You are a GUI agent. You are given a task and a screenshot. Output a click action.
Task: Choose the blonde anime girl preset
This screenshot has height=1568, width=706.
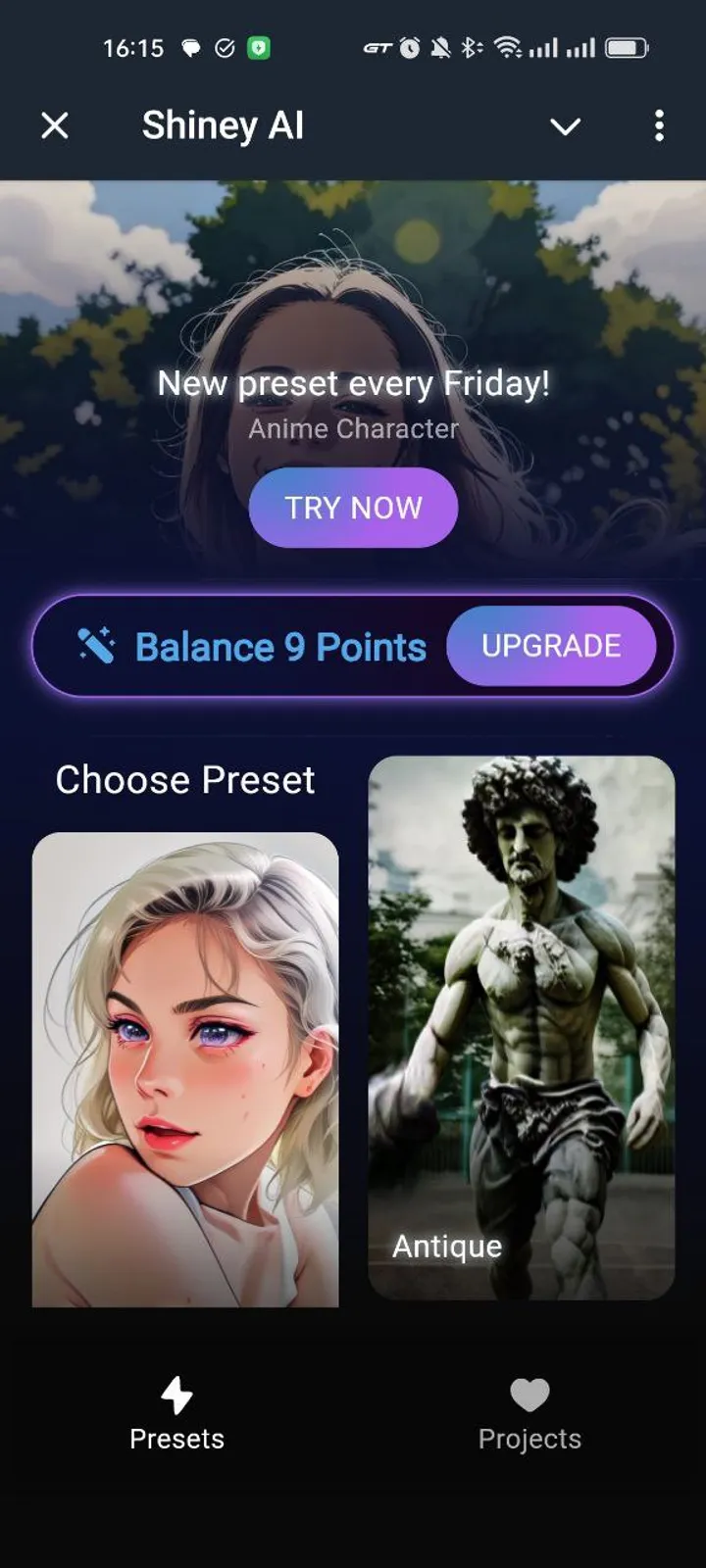[185, 1068]
